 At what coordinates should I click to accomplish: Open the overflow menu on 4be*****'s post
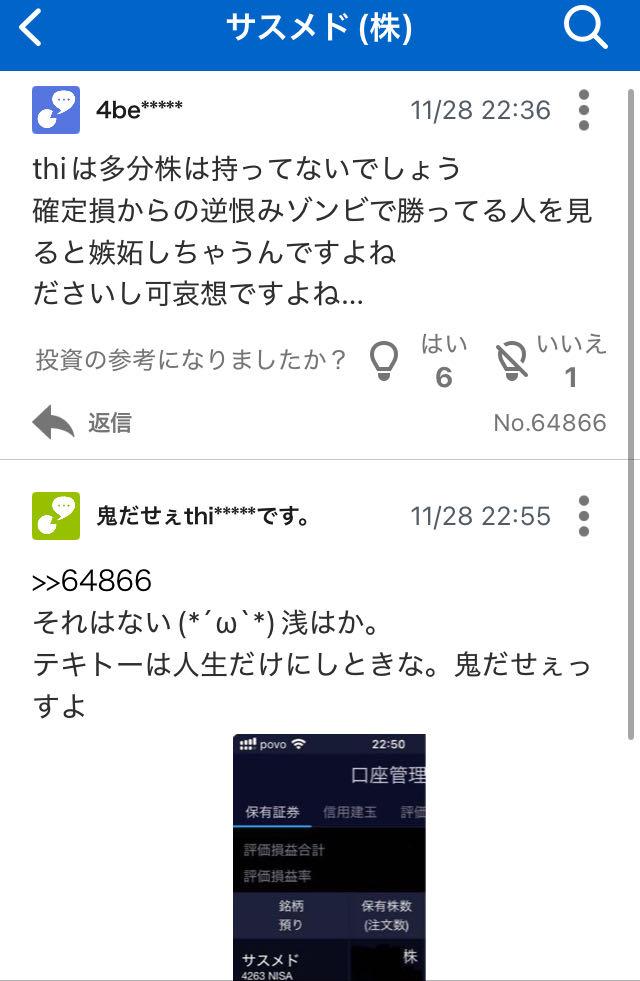584,110
